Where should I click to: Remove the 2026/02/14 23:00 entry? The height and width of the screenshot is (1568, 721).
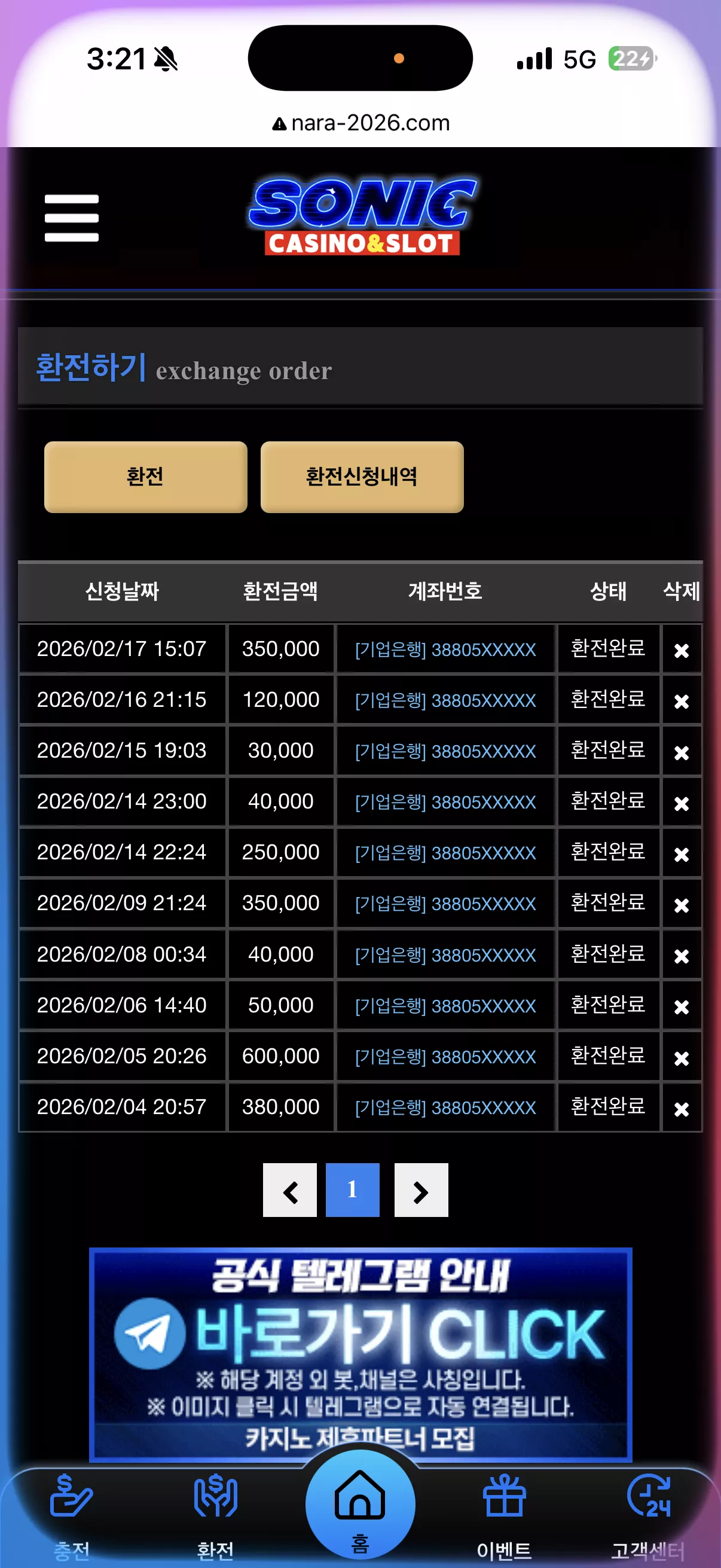tap(682, 803)
